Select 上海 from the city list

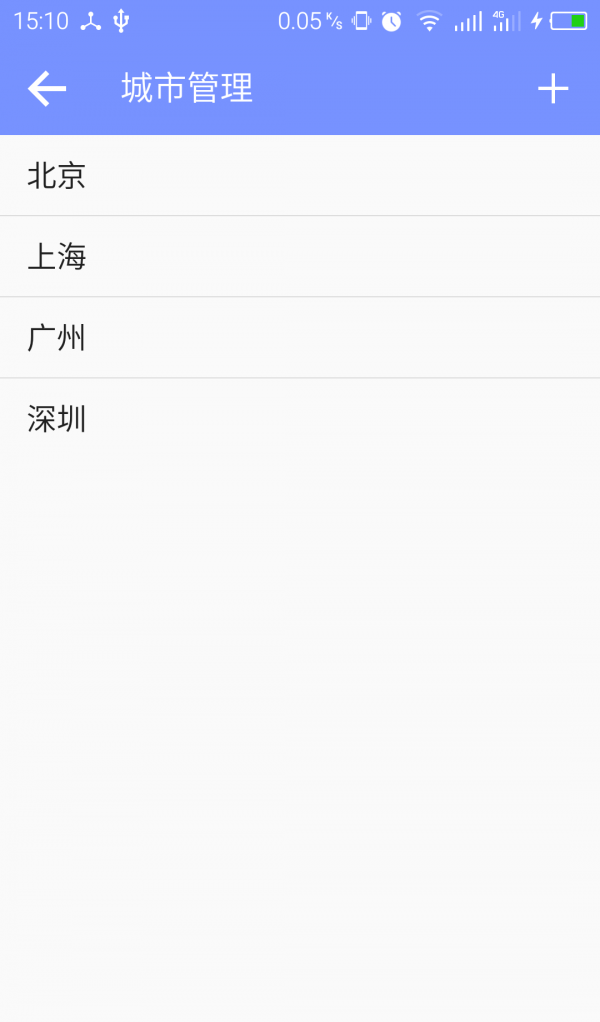(x=300, y=256)
